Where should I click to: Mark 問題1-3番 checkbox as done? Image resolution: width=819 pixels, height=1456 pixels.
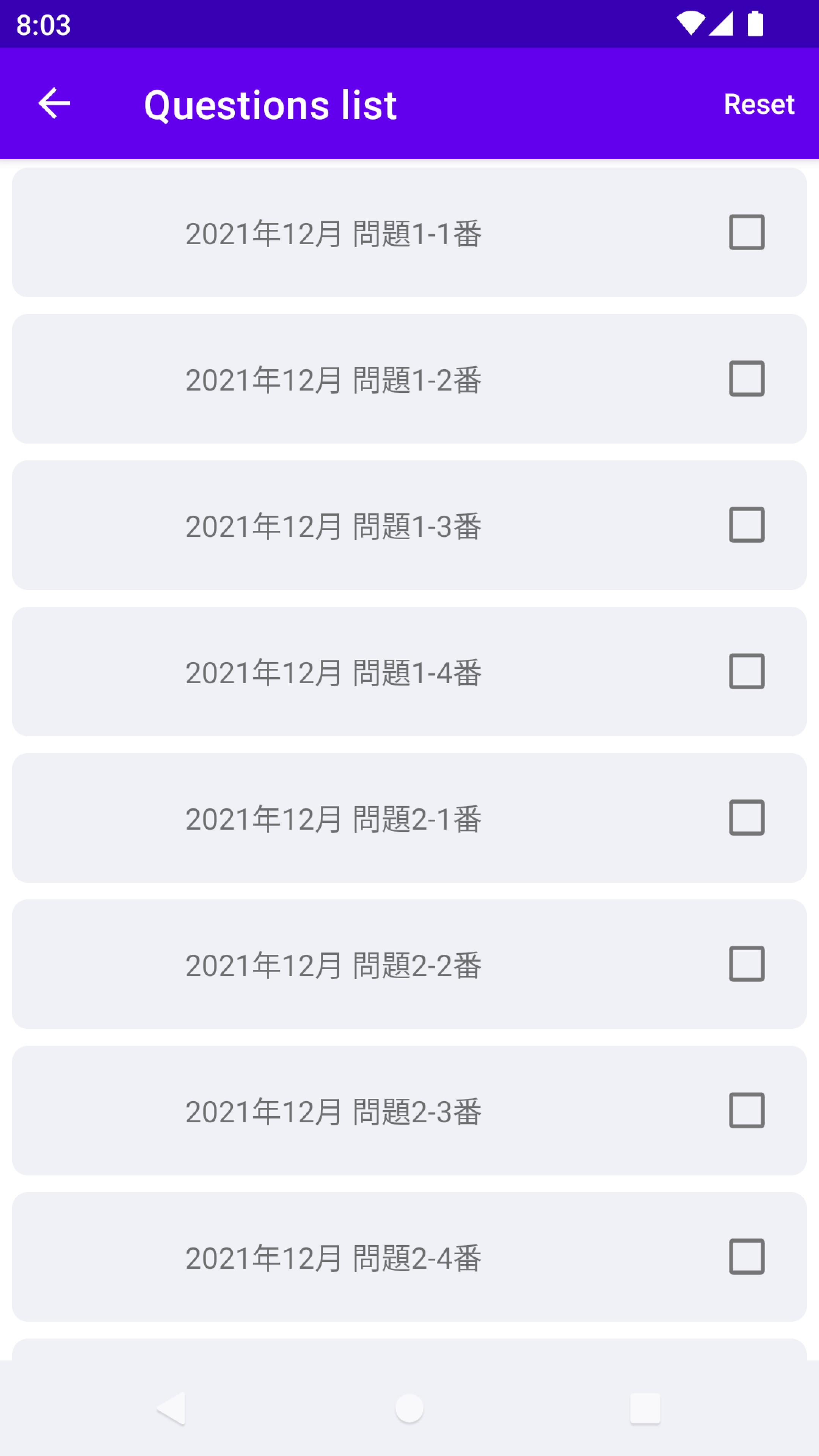click(x=746, y=524)
